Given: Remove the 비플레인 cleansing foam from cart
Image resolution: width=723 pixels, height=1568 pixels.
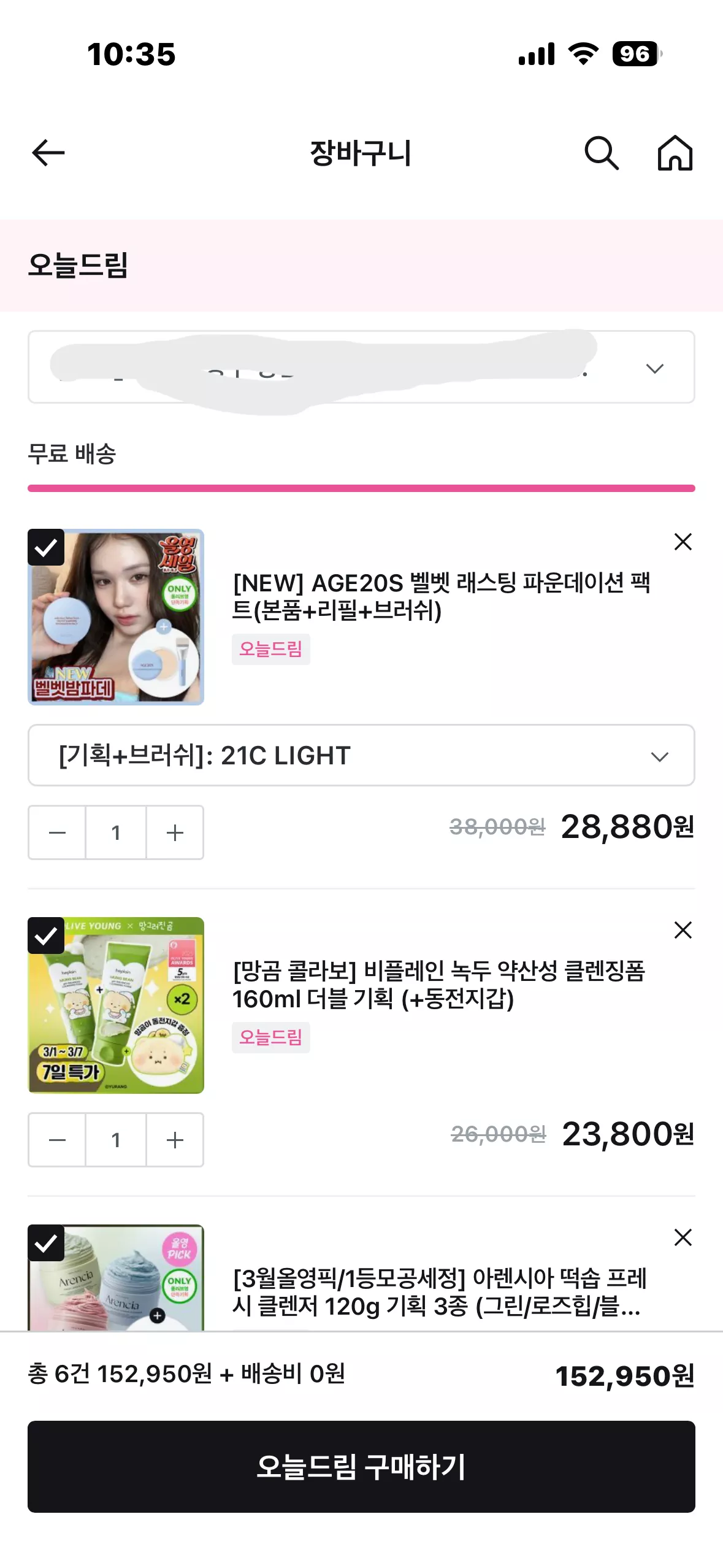Looking at the screenshot, I should (683, 930).
